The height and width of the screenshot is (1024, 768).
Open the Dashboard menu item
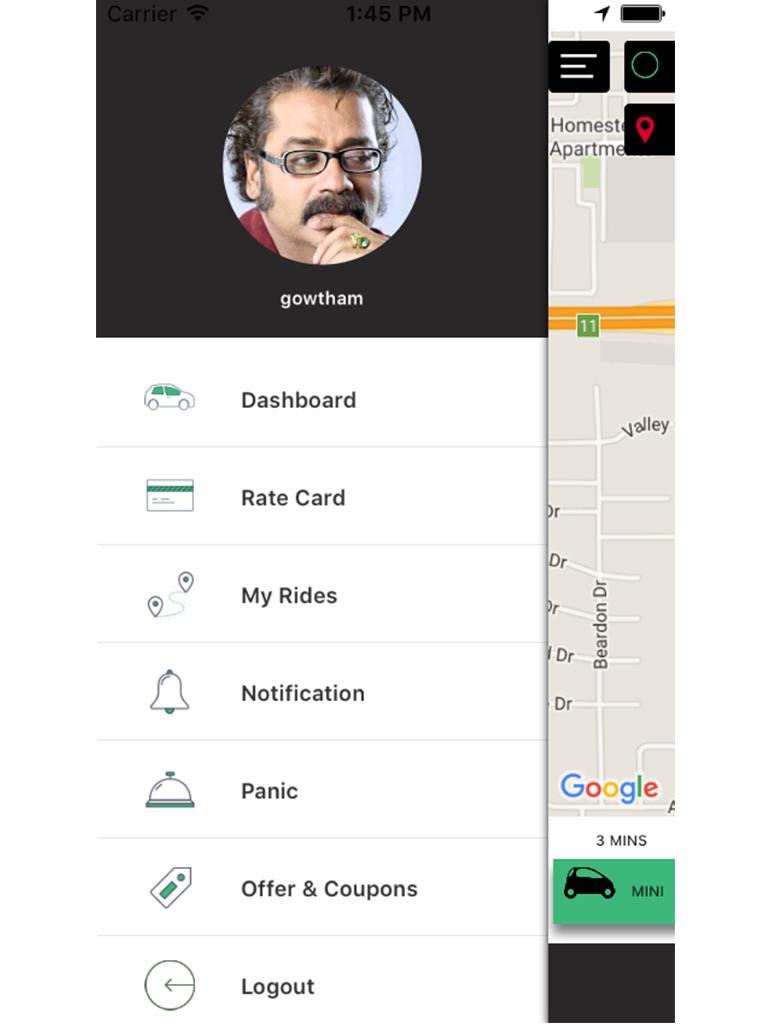point(322,399)
